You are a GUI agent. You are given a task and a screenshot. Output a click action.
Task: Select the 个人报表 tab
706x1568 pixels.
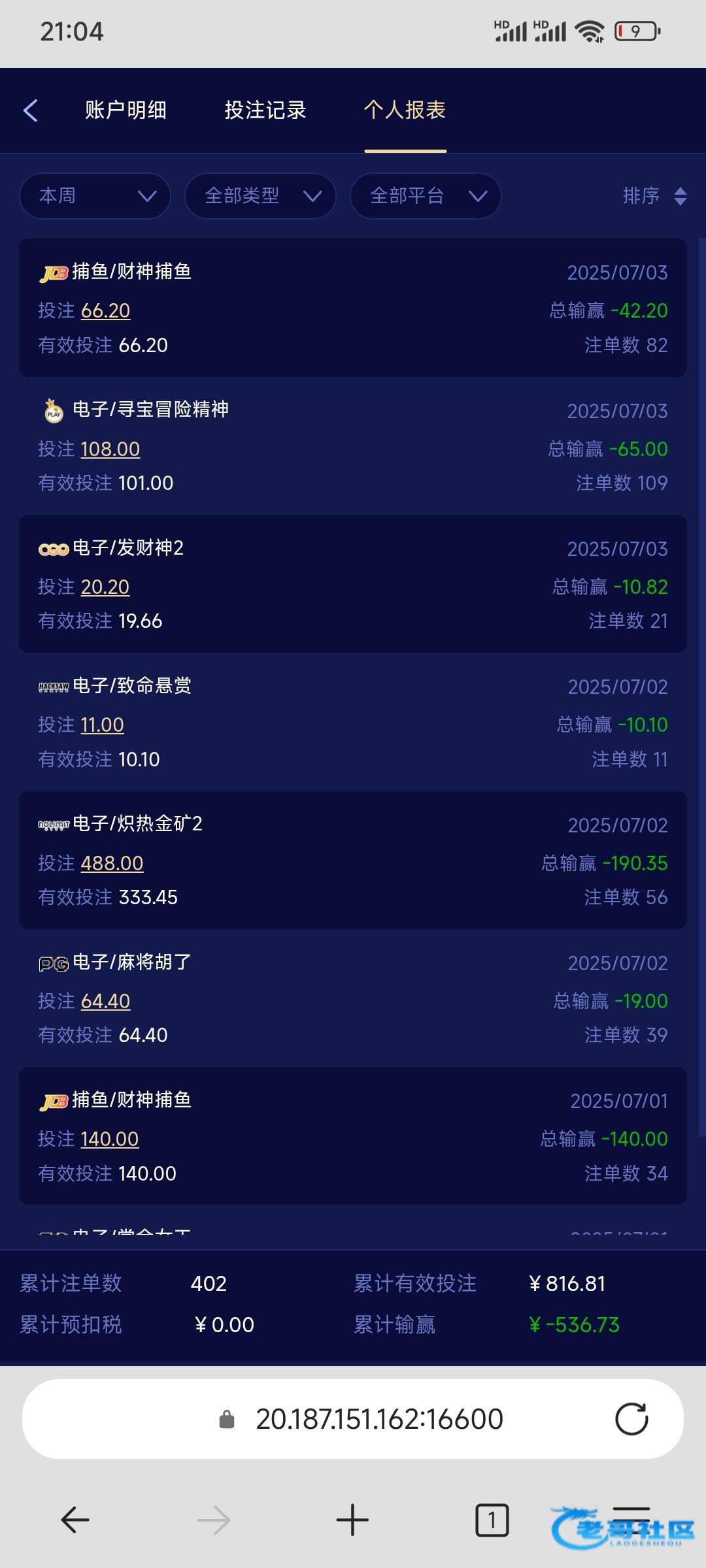click(405, 110)
